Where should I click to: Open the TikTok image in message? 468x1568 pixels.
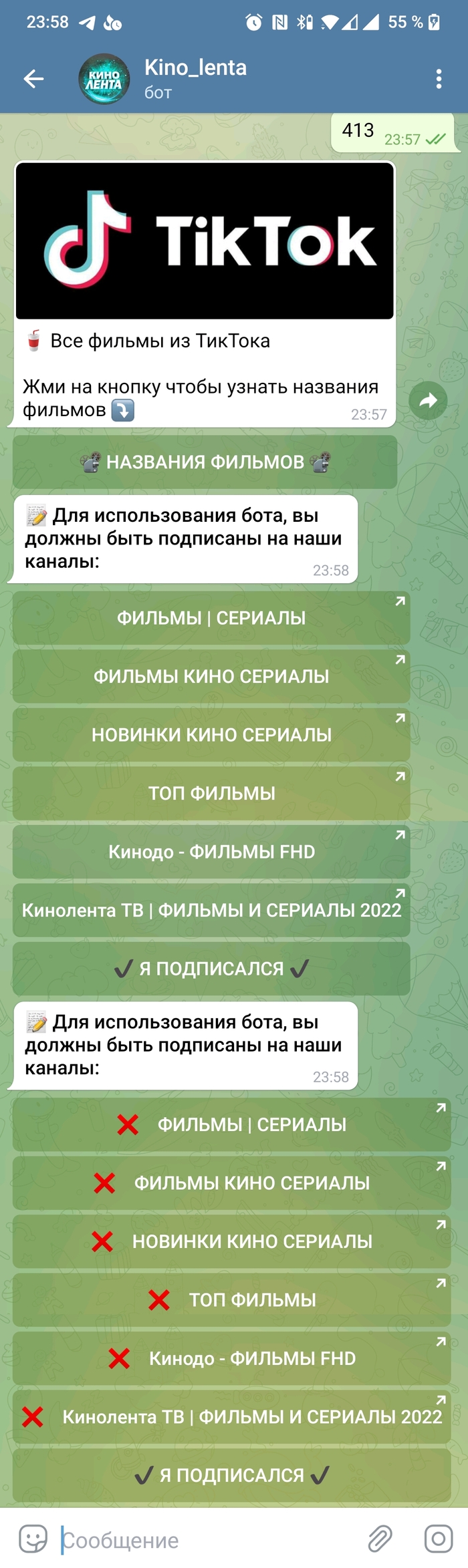coord(205,241)
